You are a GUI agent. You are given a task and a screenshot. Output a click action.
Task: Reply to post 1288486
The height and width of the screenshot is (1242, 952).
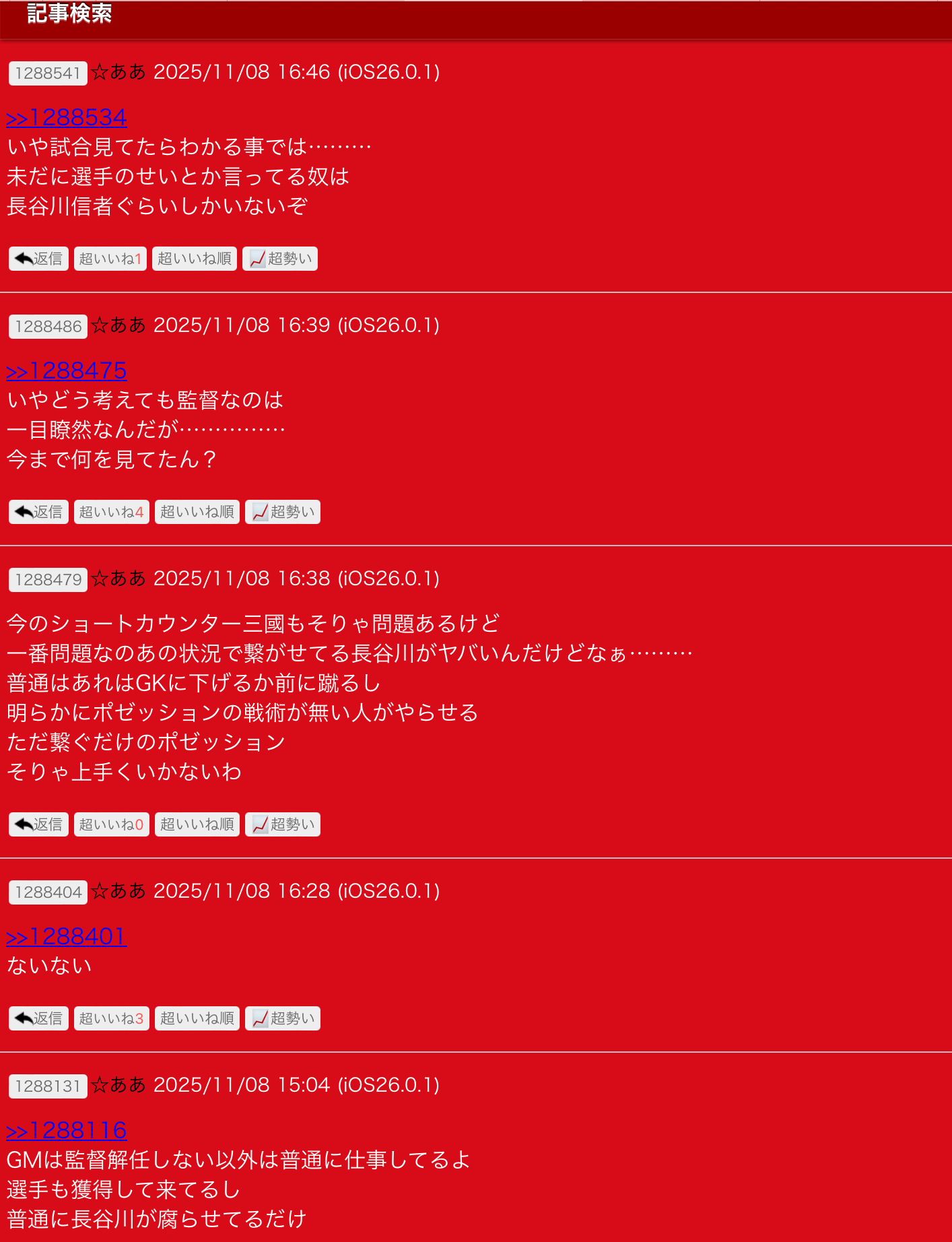pos(38,512)
